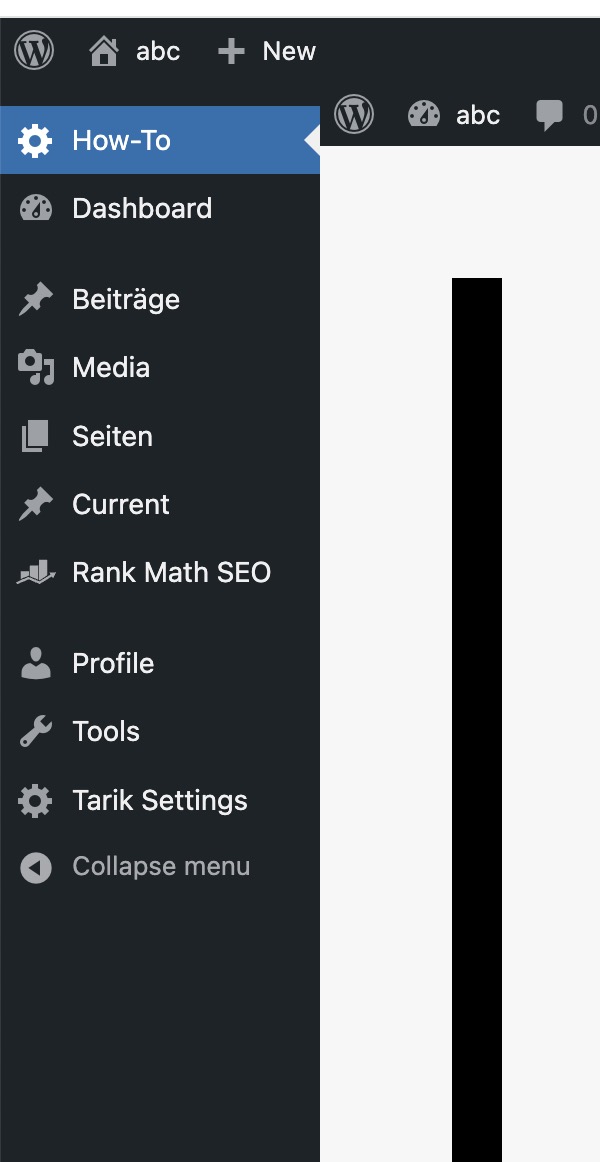The image size is (600, 1162).
Task: Select Seiten from the sidebar
Action: 160,436
